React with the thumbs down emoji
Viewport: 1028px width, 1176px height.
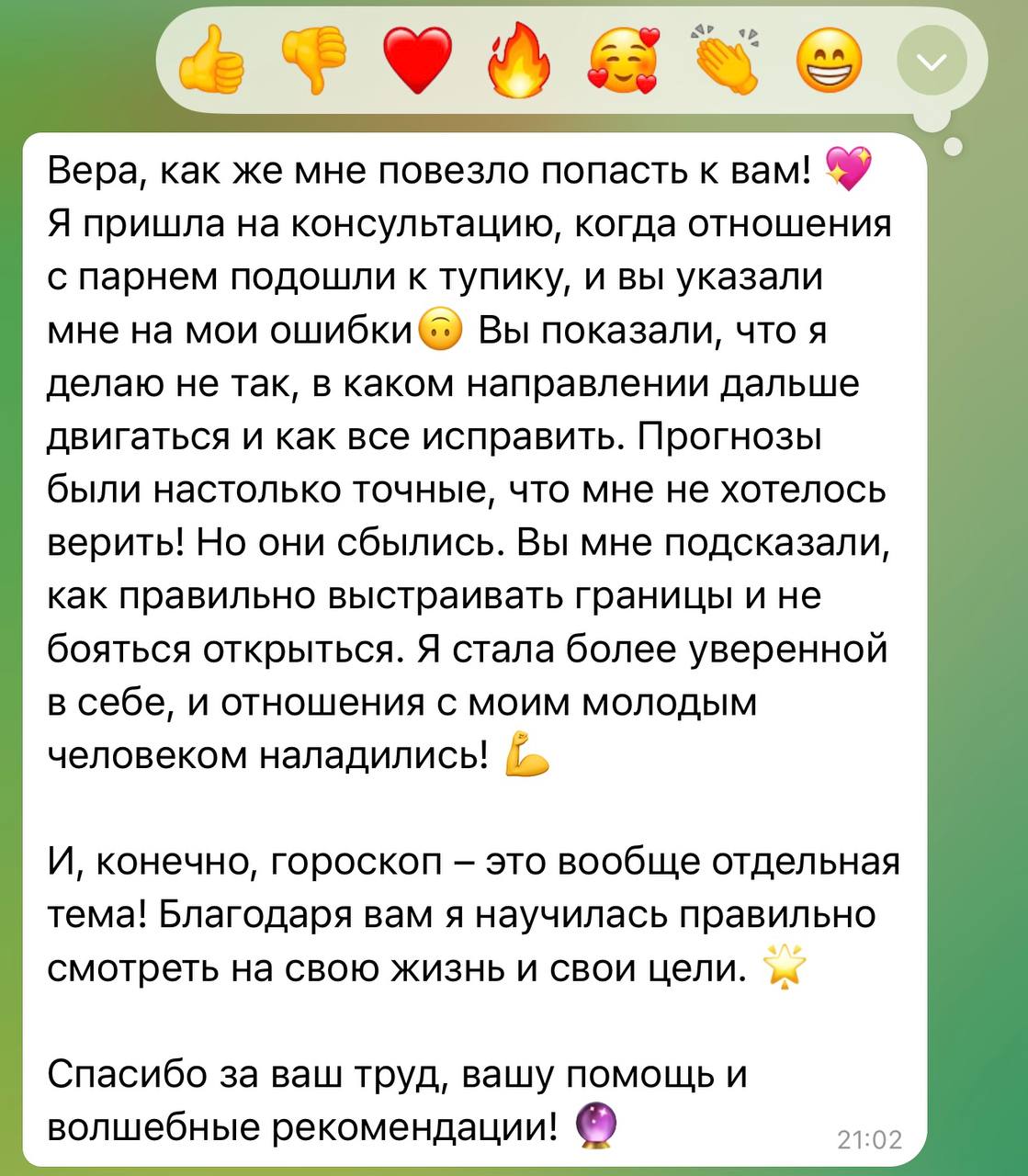[x=314, y=62]
